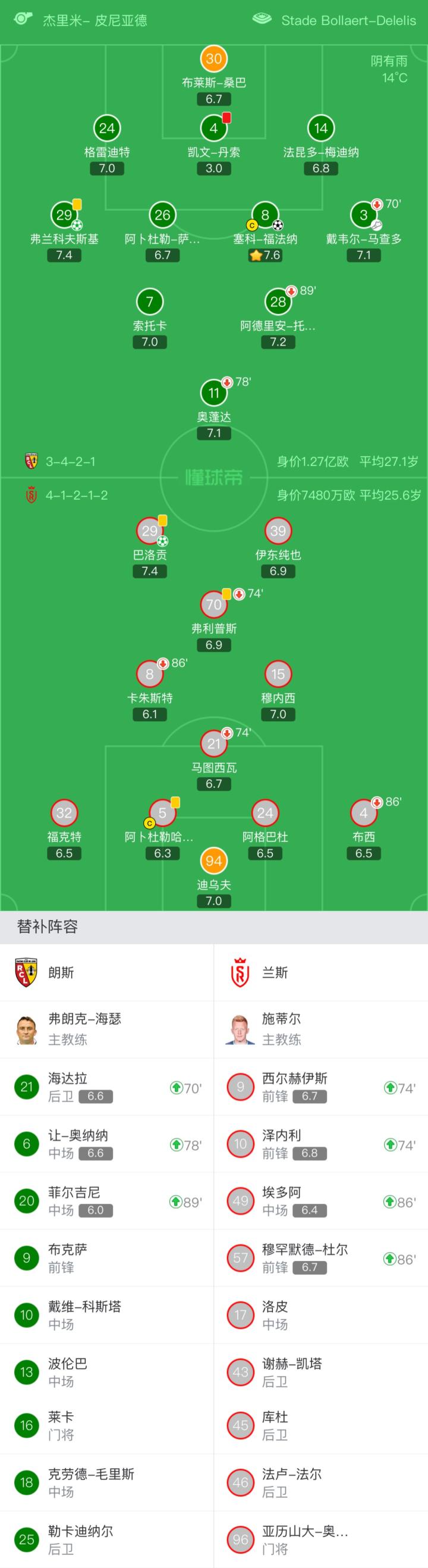Open 弗兰科夫斯基 on the pitch
428x1568 pixels.
click(x=64, y=215)
